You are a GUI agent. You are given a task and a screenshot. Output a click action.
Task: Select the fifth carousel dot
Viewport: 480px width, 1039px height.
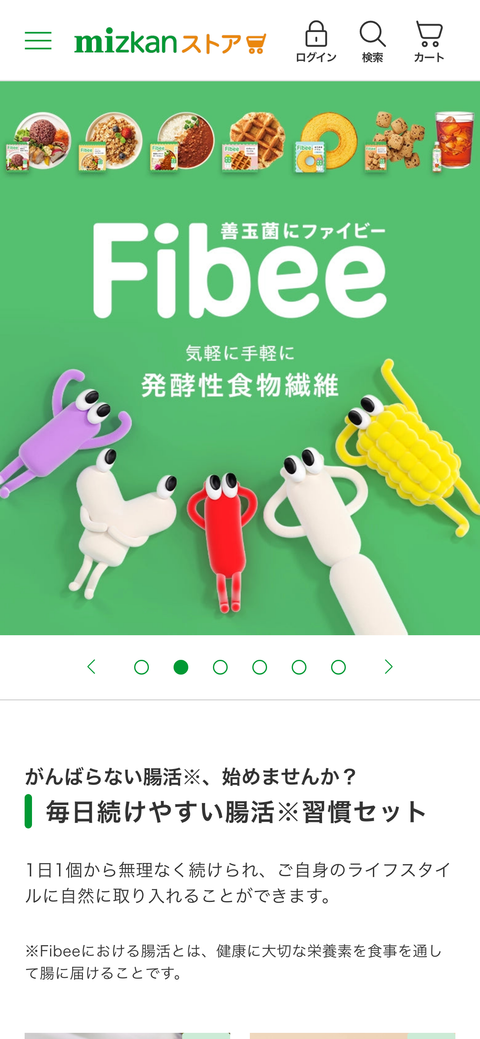(299, 667)
